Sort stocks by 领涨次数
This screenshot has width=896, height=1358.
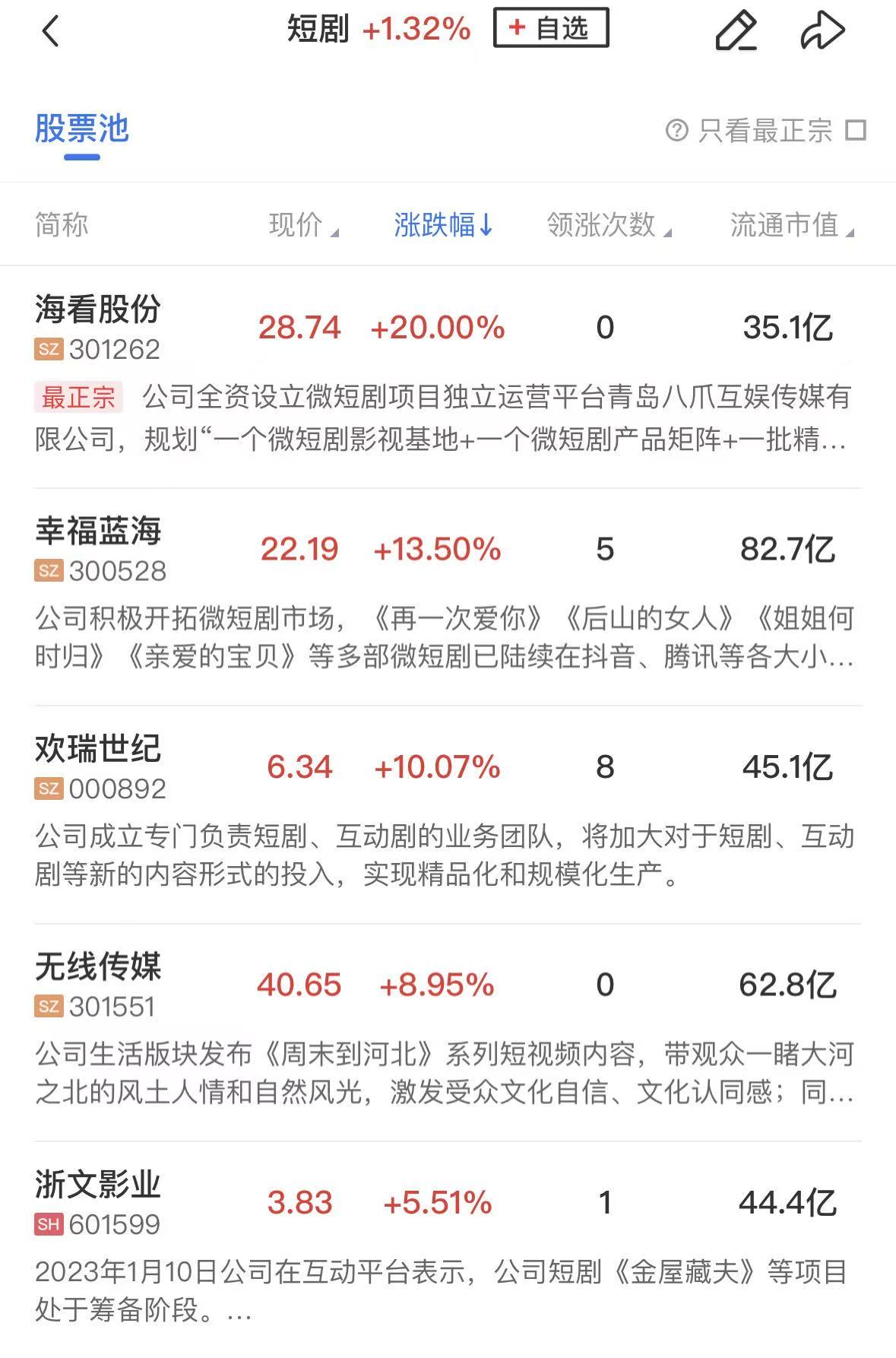pos(608,225)
